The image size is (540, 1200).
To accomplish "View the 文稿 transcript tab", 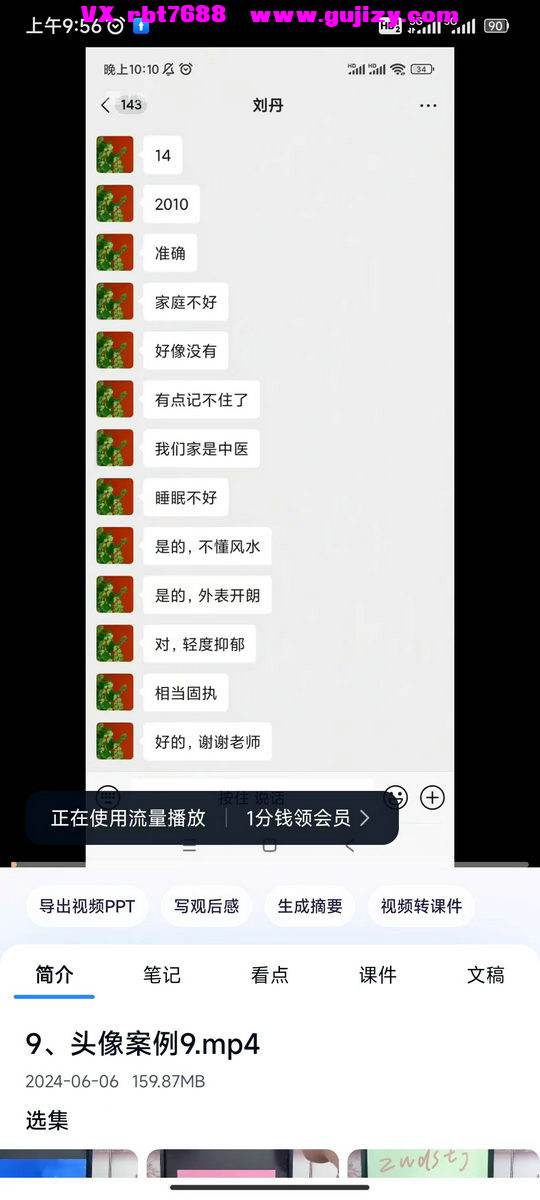I will pos(486,975).
